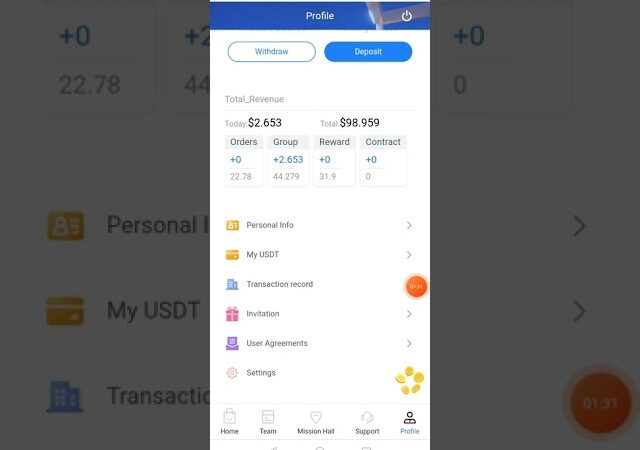Open the Mission Hall tab

(x=316, y=421)
